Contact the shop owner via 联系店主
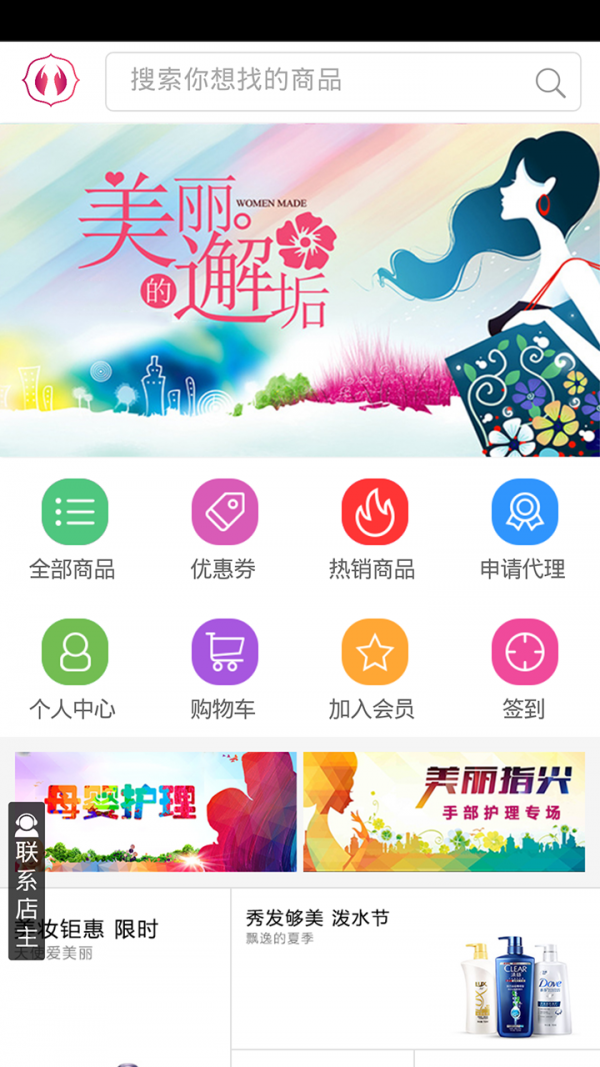 tap(27, 880)
